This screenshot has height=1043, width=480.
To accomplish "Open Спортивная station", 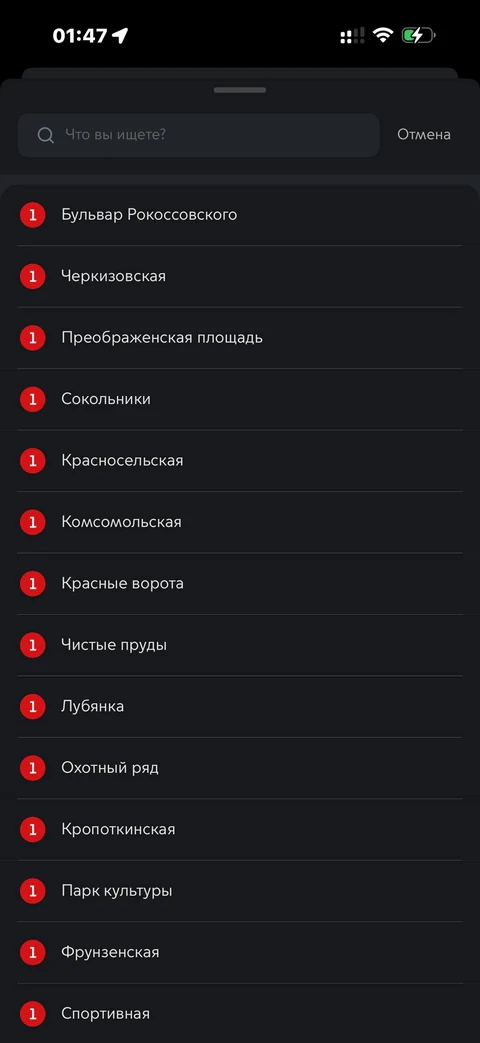I will [x=240, y=1014].
